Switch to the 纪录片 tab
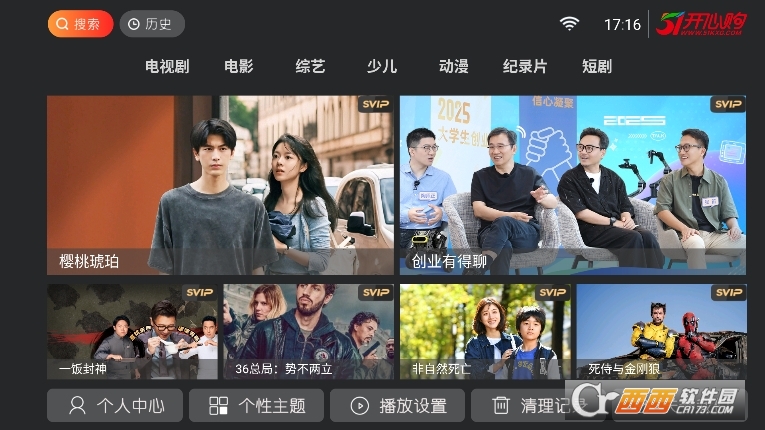765x430 pixels. (525, 67)
